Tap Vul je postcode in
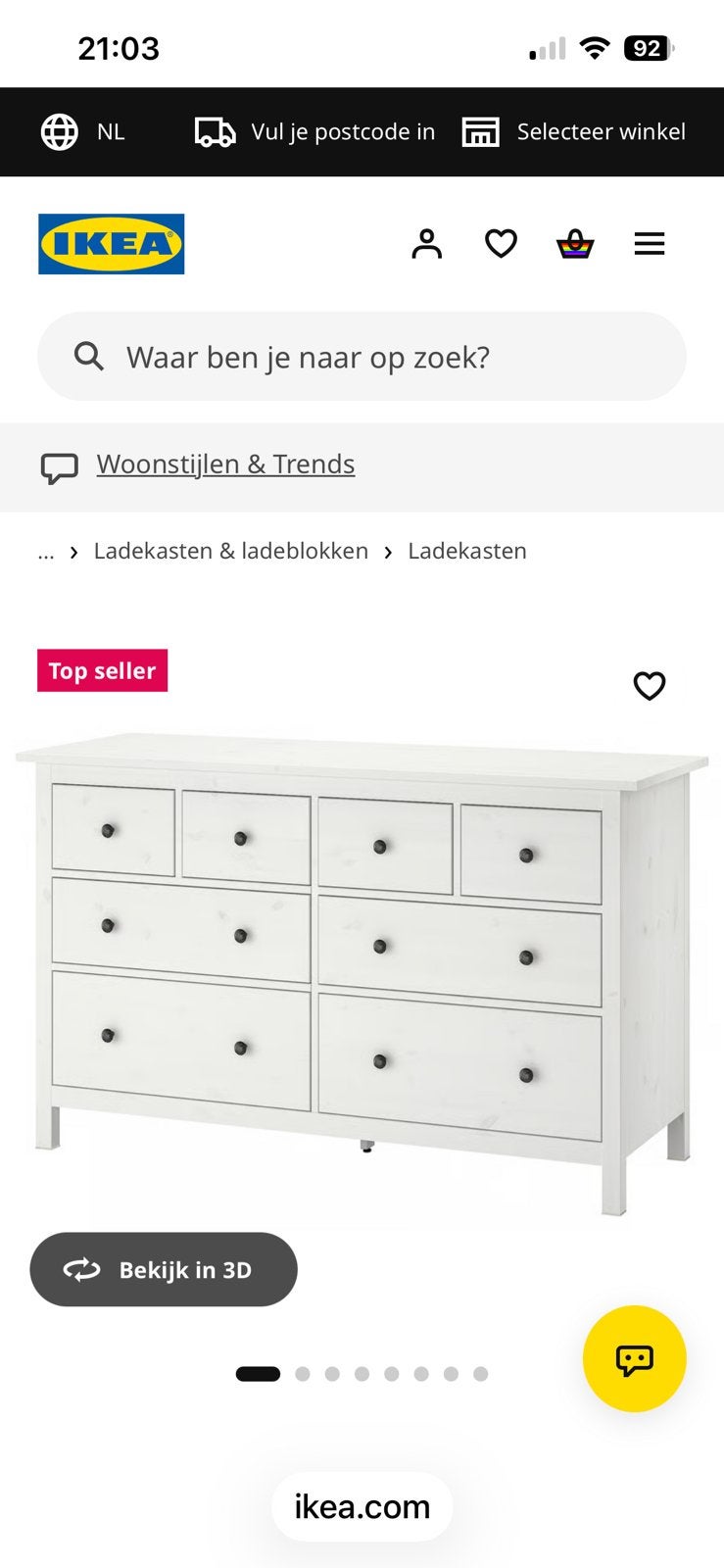This screenshot has width=724, height=1568. [x=314, y=132]
